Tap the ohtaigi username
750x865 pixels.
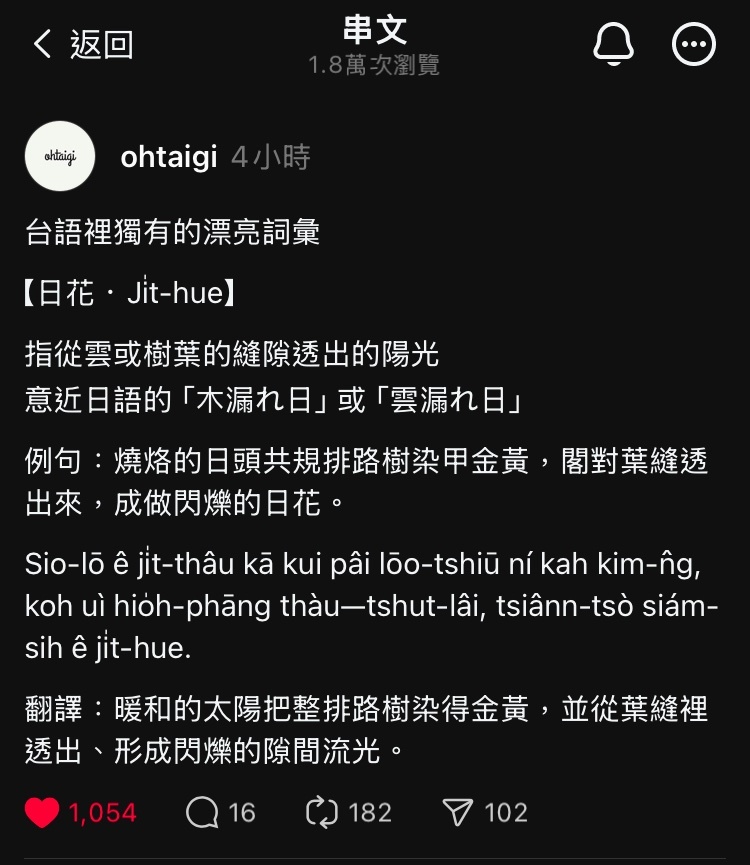pyautogui.click(x=168, y=157)
